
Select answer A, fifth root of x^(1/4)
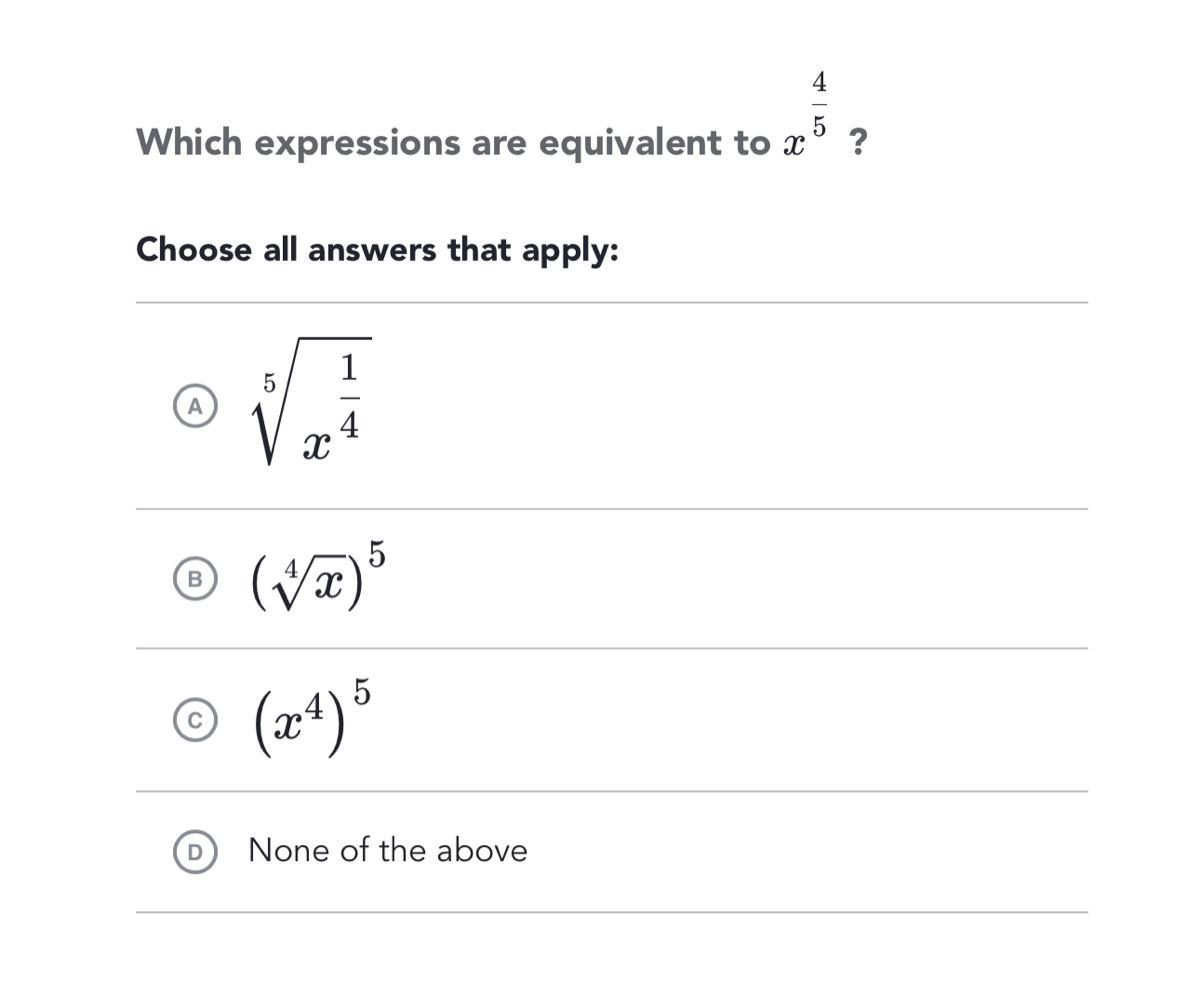point(195,407)
